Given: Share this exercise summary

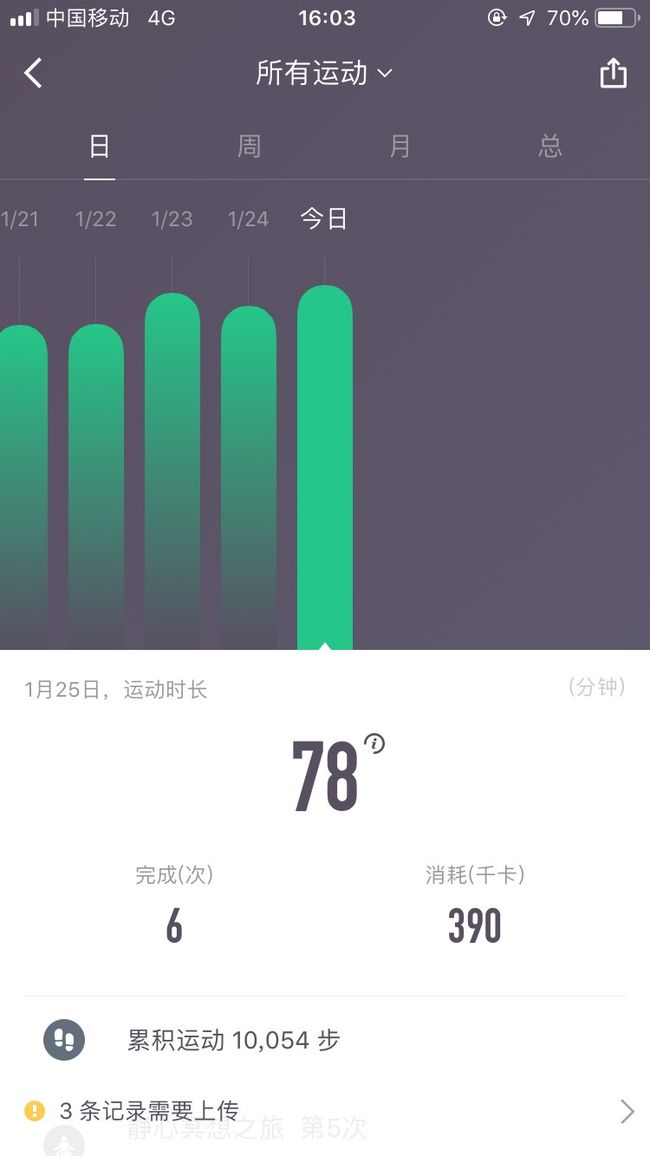Looking at the screenshot, I should click(x=613, y=73).
